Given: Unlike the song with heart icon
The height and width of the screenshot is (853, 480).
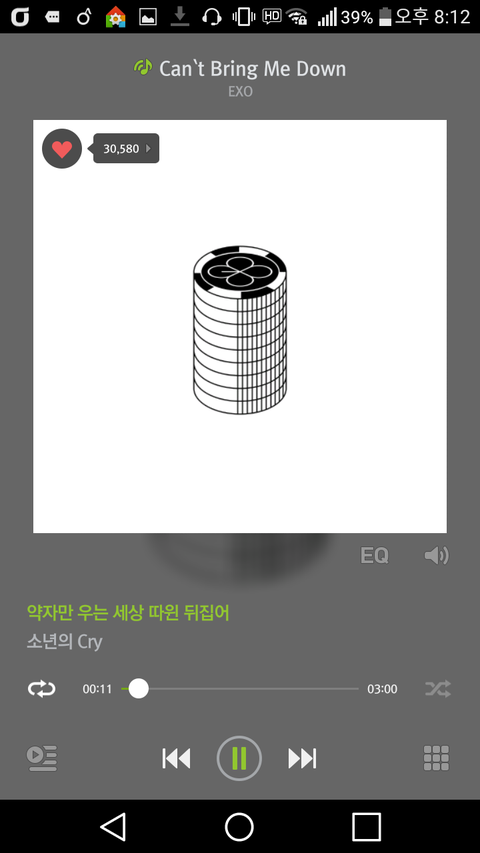Looking at the screenshot, I should (62, 149).
